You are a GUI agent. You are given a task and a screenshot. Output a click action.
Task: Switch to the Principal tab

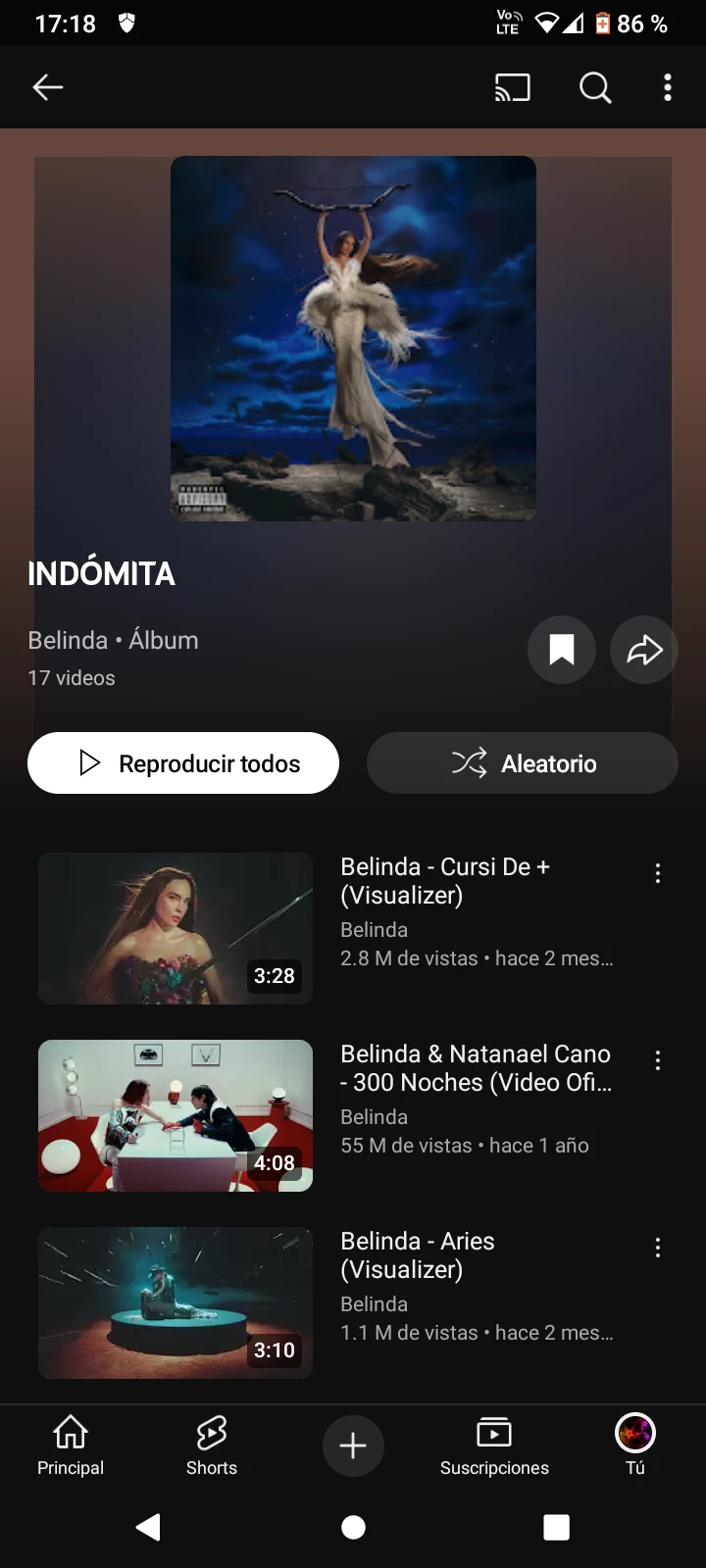(71, 1445)
